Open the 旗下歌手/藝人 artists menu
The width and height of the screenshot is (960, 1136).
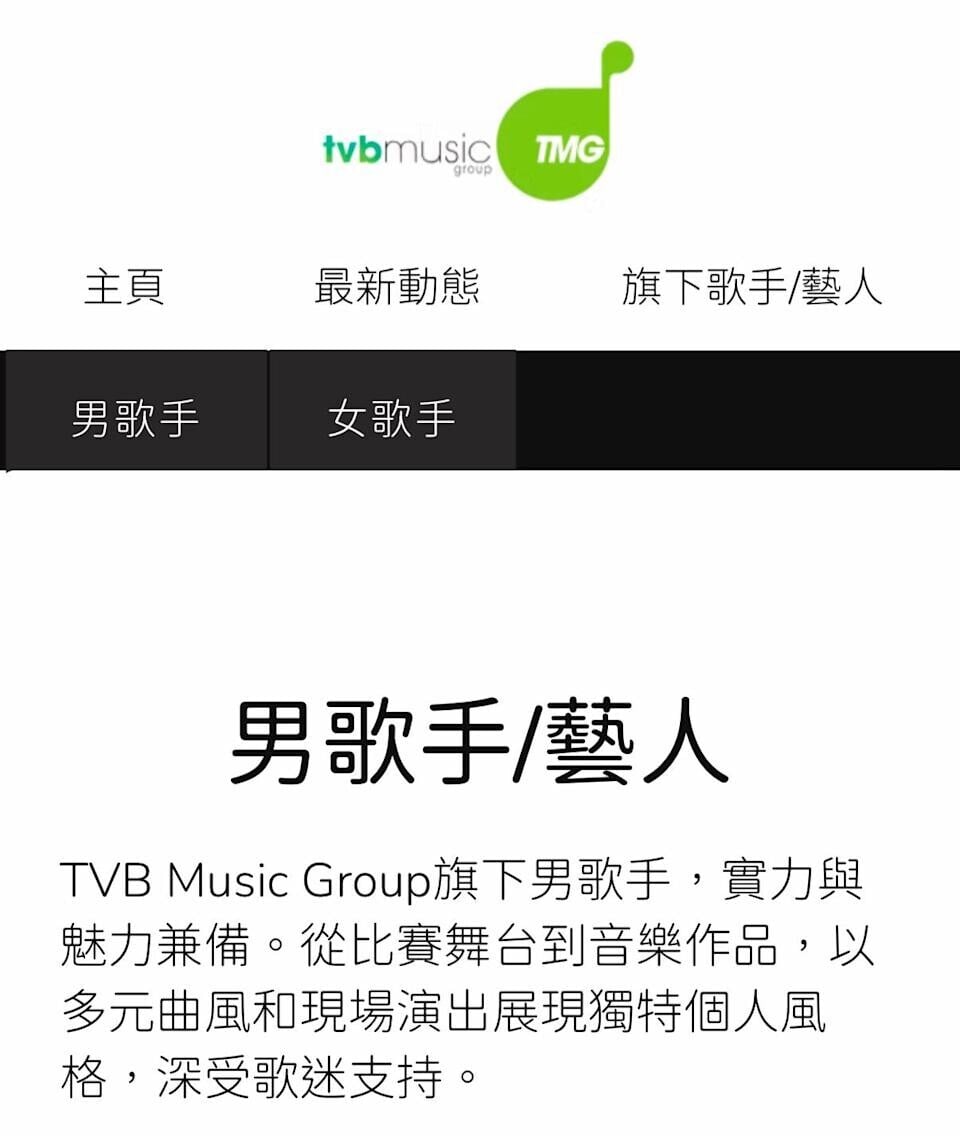(x=752, y=287)
